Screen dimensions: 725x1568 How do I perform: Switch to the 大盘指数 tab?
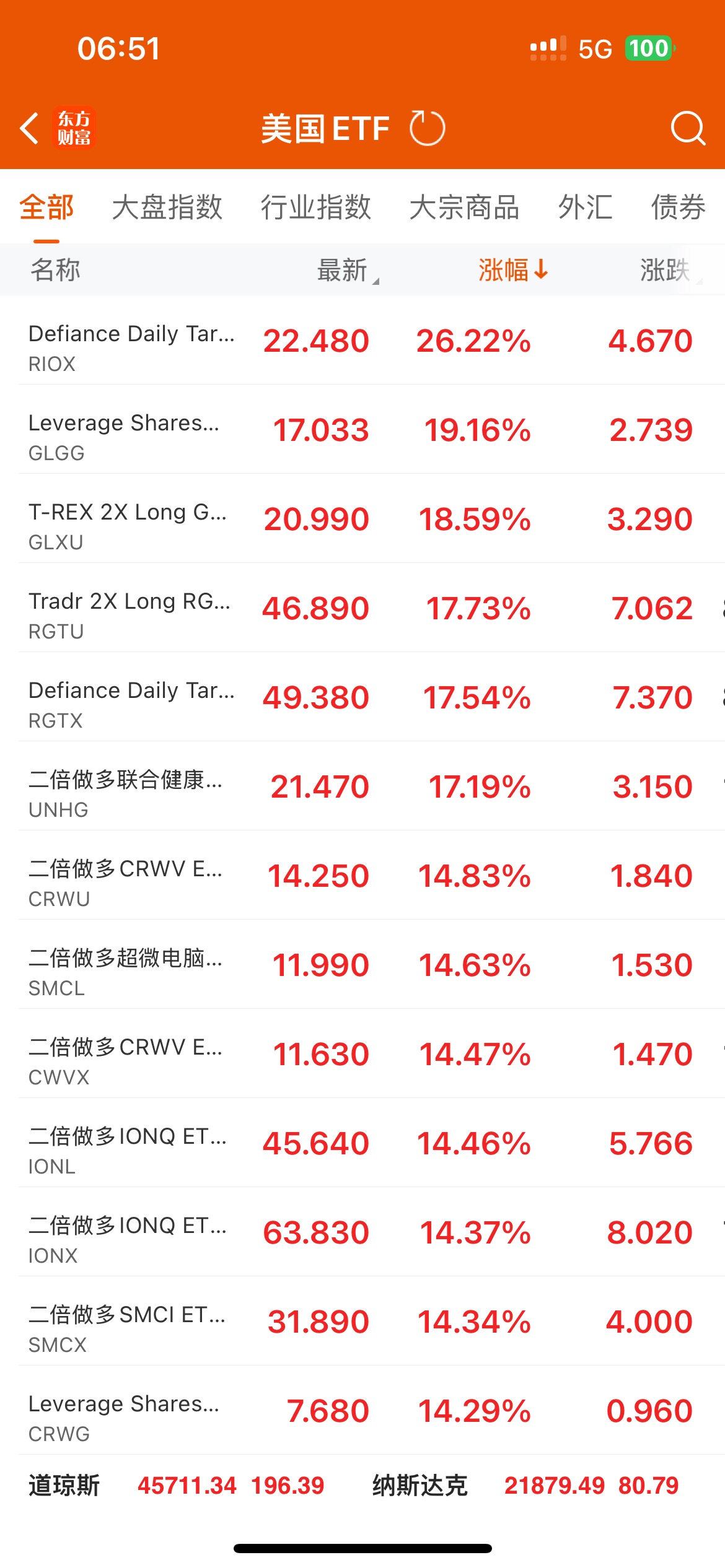click(x=167, y=207)
